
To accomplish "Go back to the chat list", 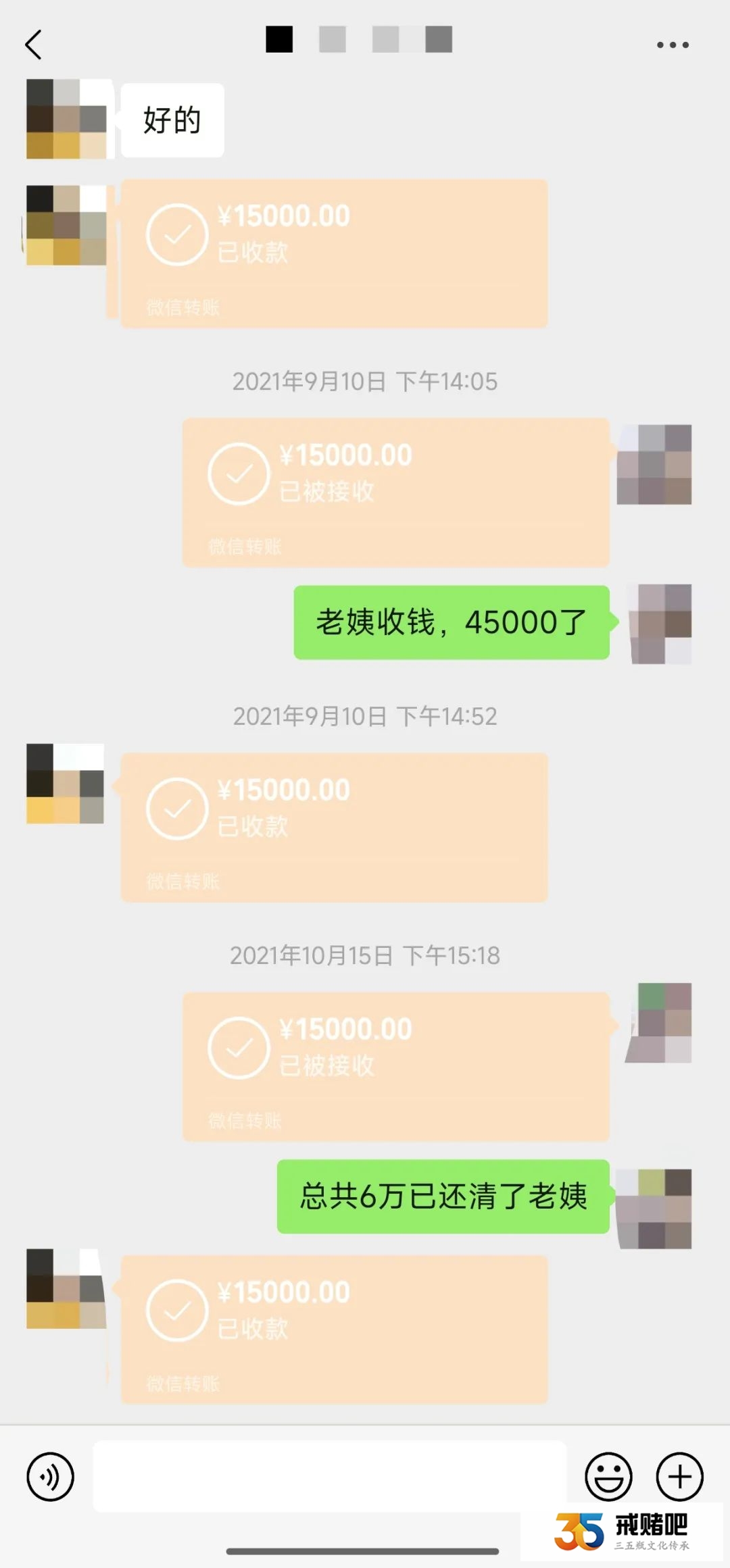I will pyautogui.click(x=34, y=45).
